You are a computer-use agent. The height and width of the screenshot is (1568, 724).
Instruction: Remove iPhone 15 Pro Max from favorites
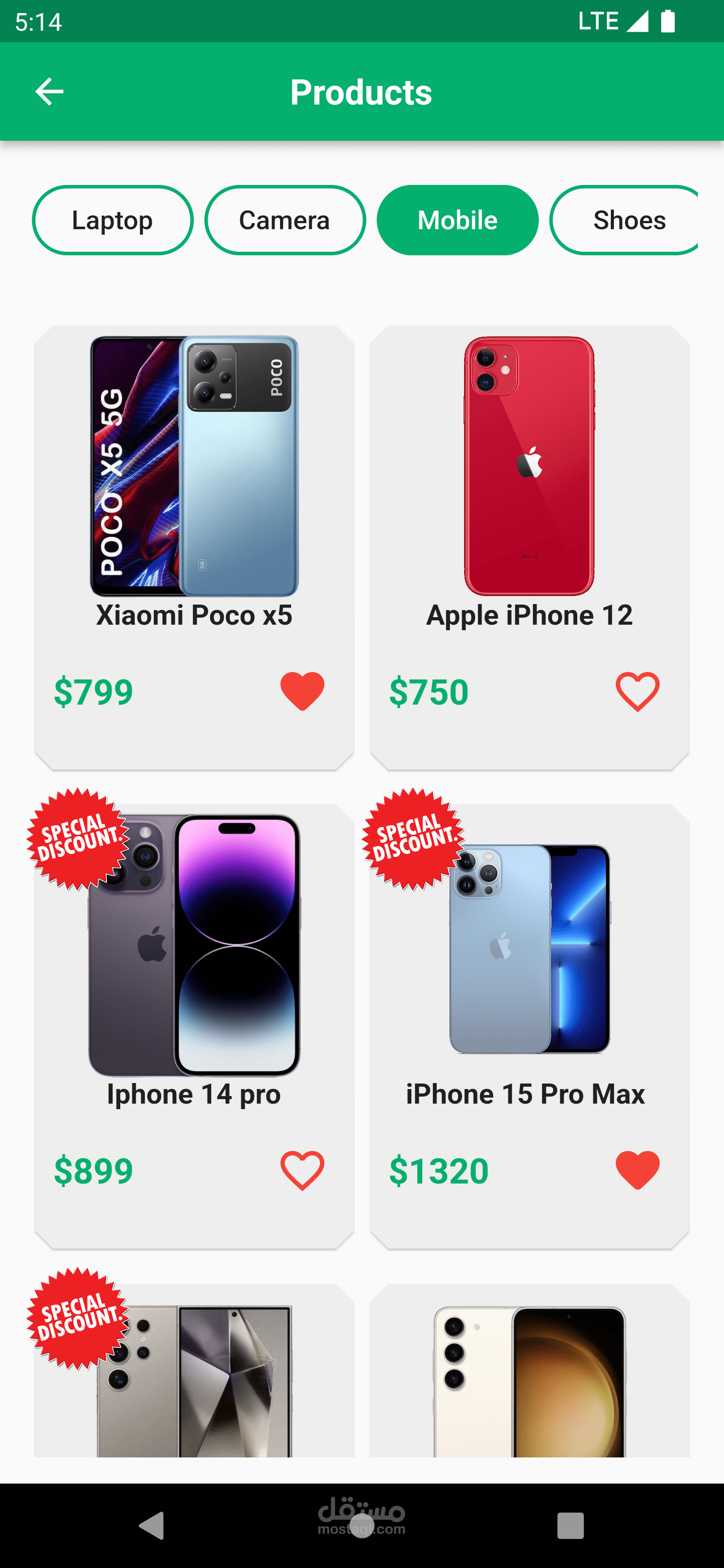pos(638,1170)
